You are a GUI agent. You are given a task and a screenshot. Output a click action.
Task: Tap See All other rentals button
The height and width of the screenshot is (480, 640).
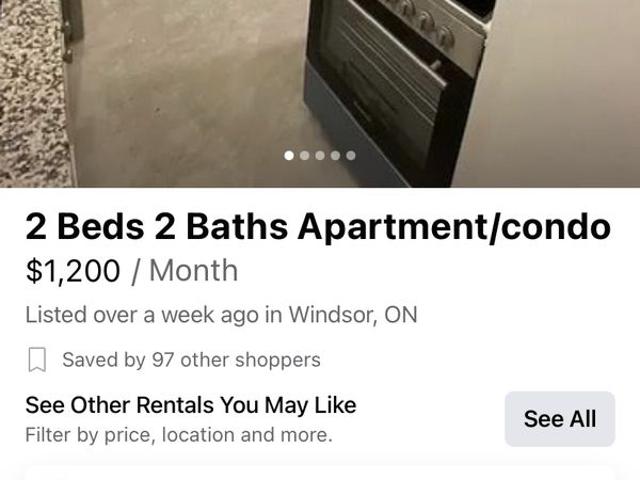559,419
